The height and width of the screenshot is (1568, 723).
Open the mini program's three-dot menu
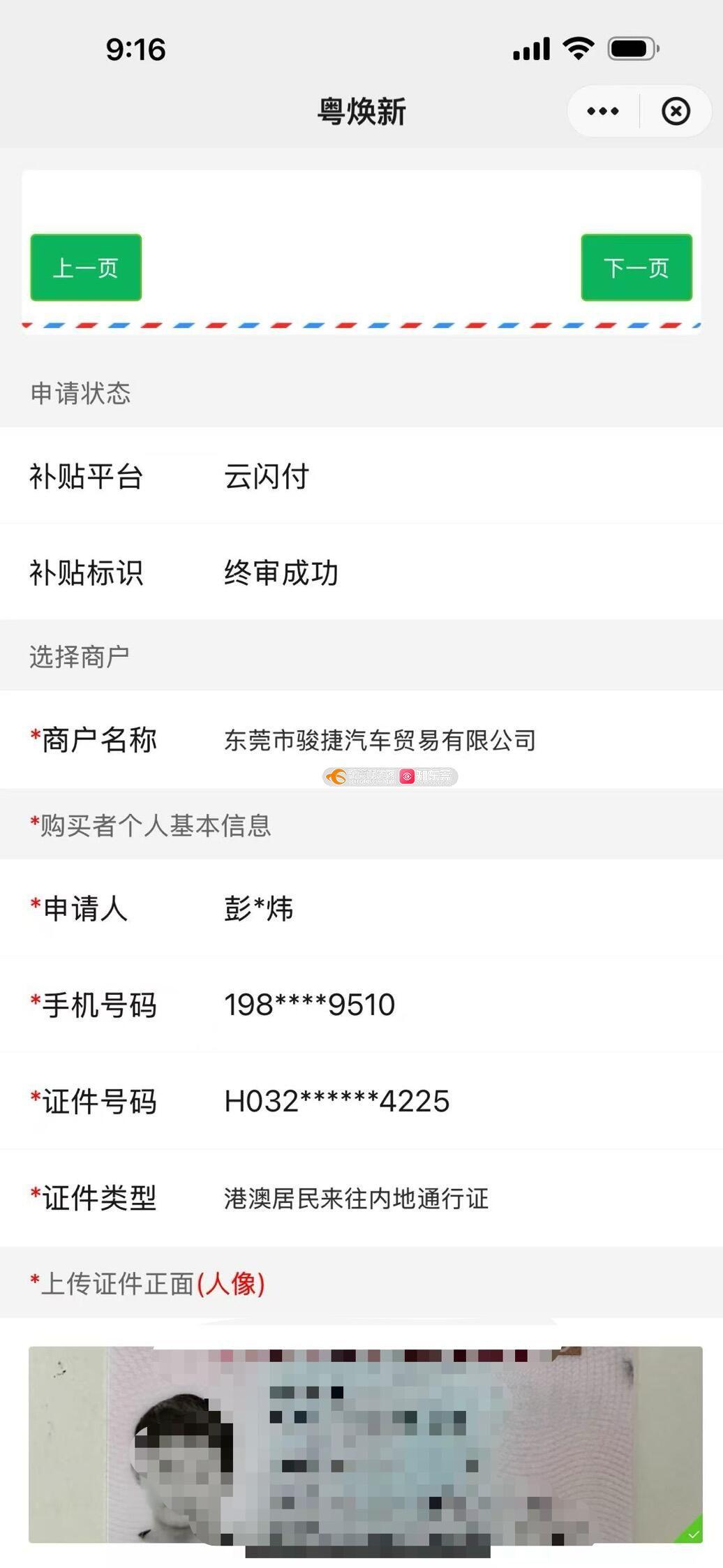tap(603, 111)
